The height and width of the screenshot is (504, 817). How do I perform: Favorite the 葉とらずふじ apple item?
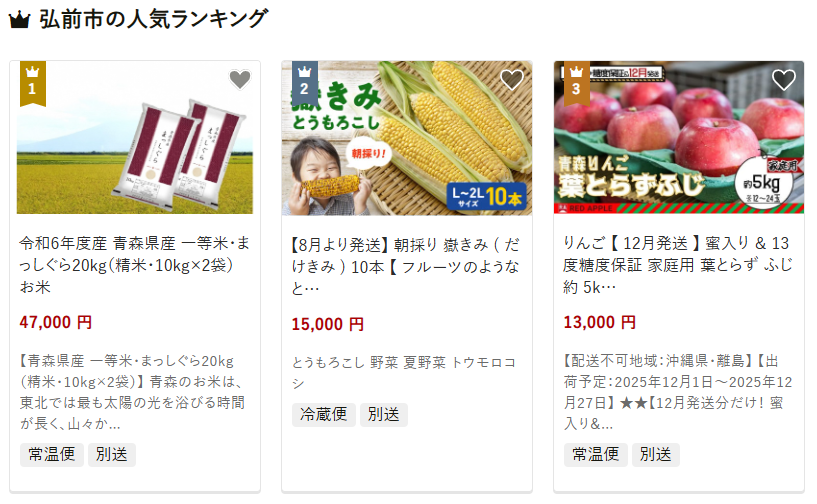pyautogui.click(x=783, y=80)
